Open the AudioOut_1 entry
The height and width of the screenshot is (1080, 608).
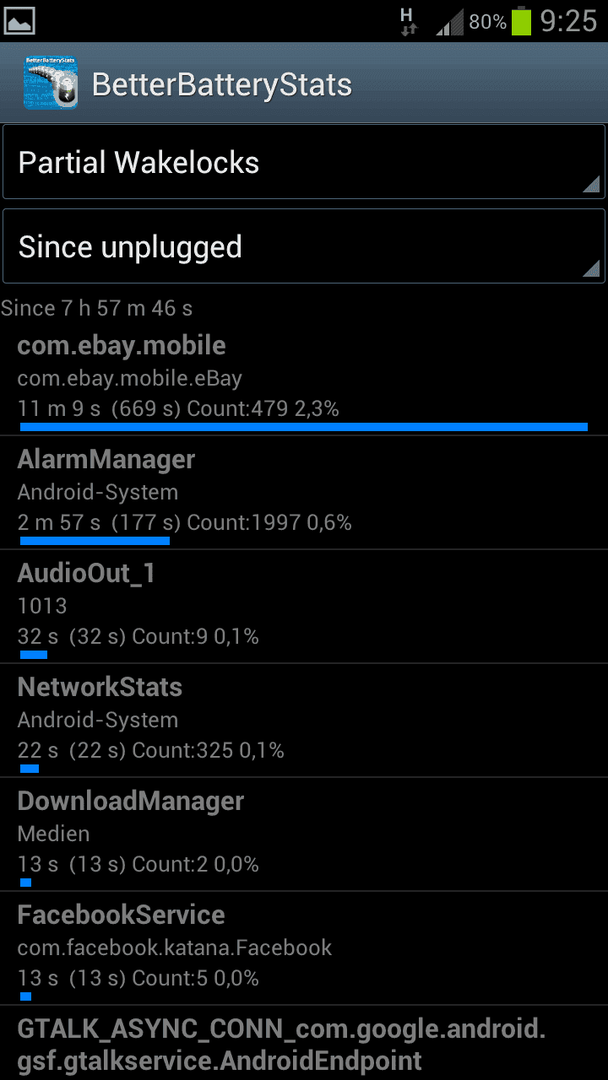tap(304, 607)
